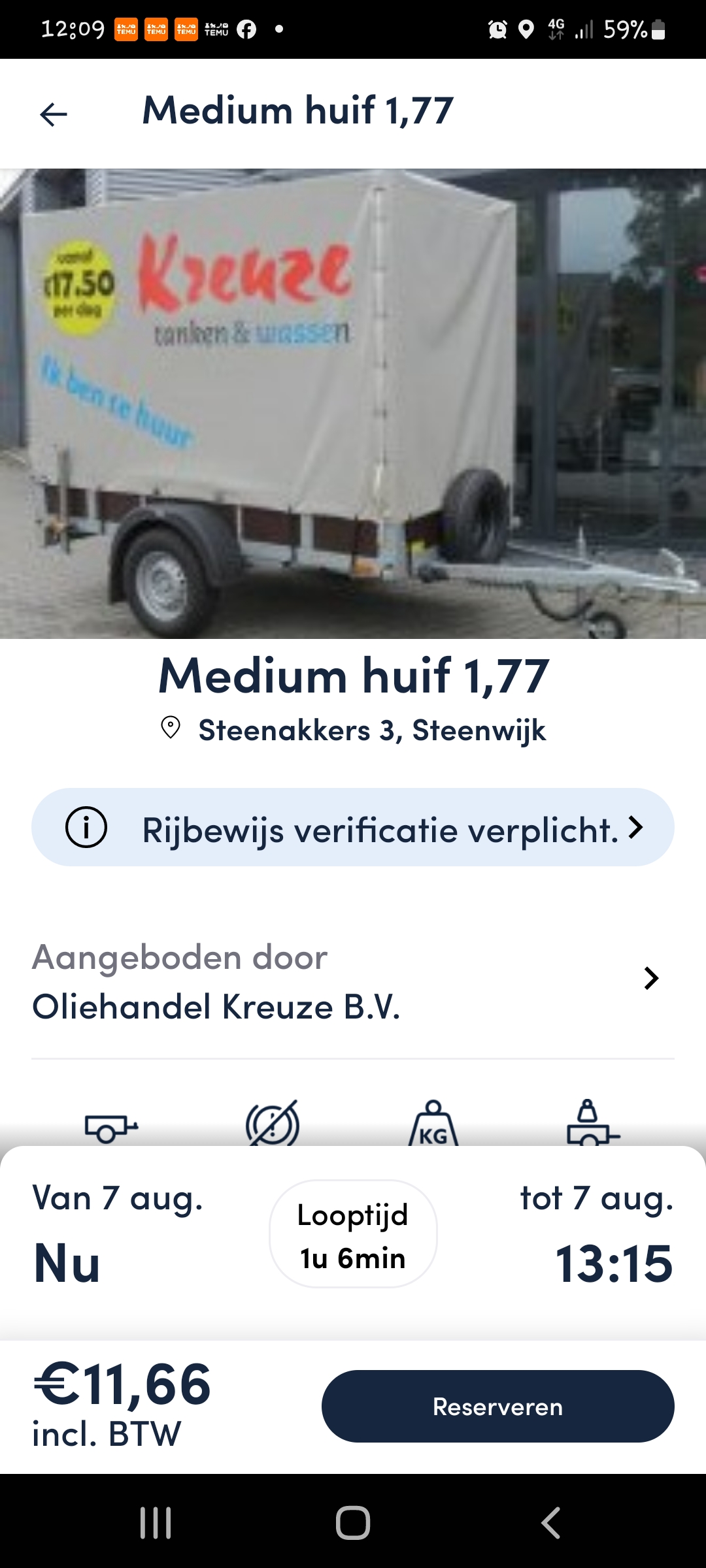Open provider Oliehandel Kreuze B.V. details
The width and height of the screenshot is (706, 1568).
coord(353,981)
